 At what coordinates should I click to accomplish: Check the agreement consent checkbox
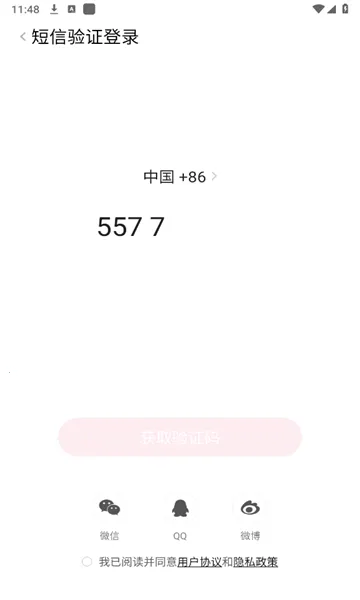(x=87, y=562)
